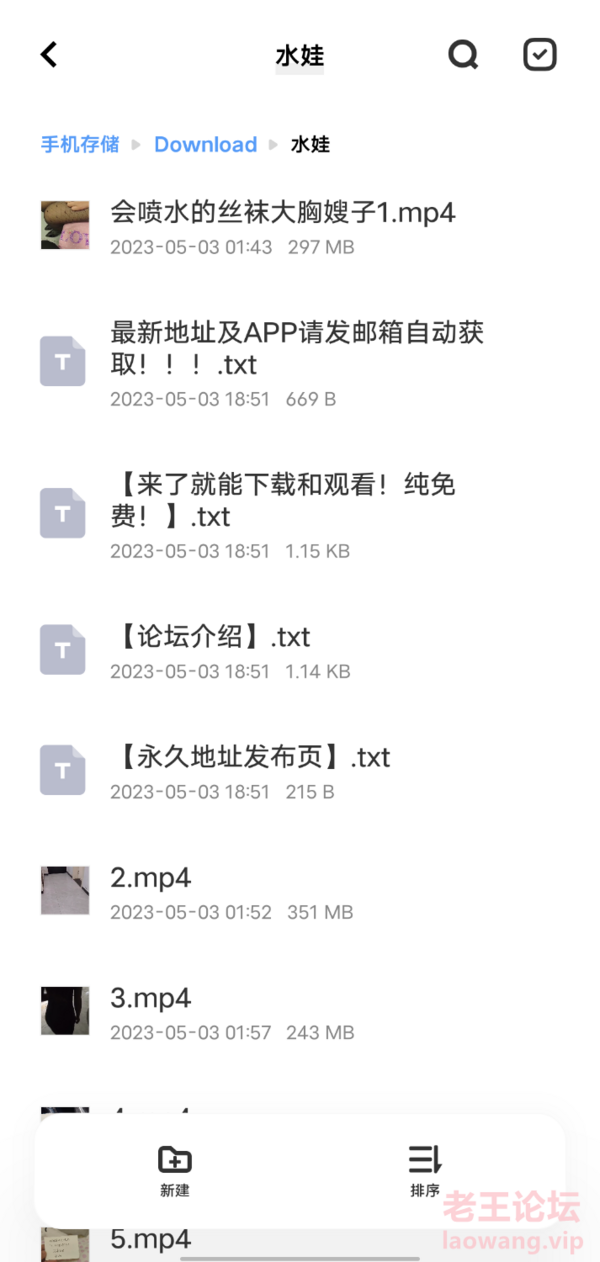
Task: Tap 新建 to create a new folder
Action: pos(175,1170)
